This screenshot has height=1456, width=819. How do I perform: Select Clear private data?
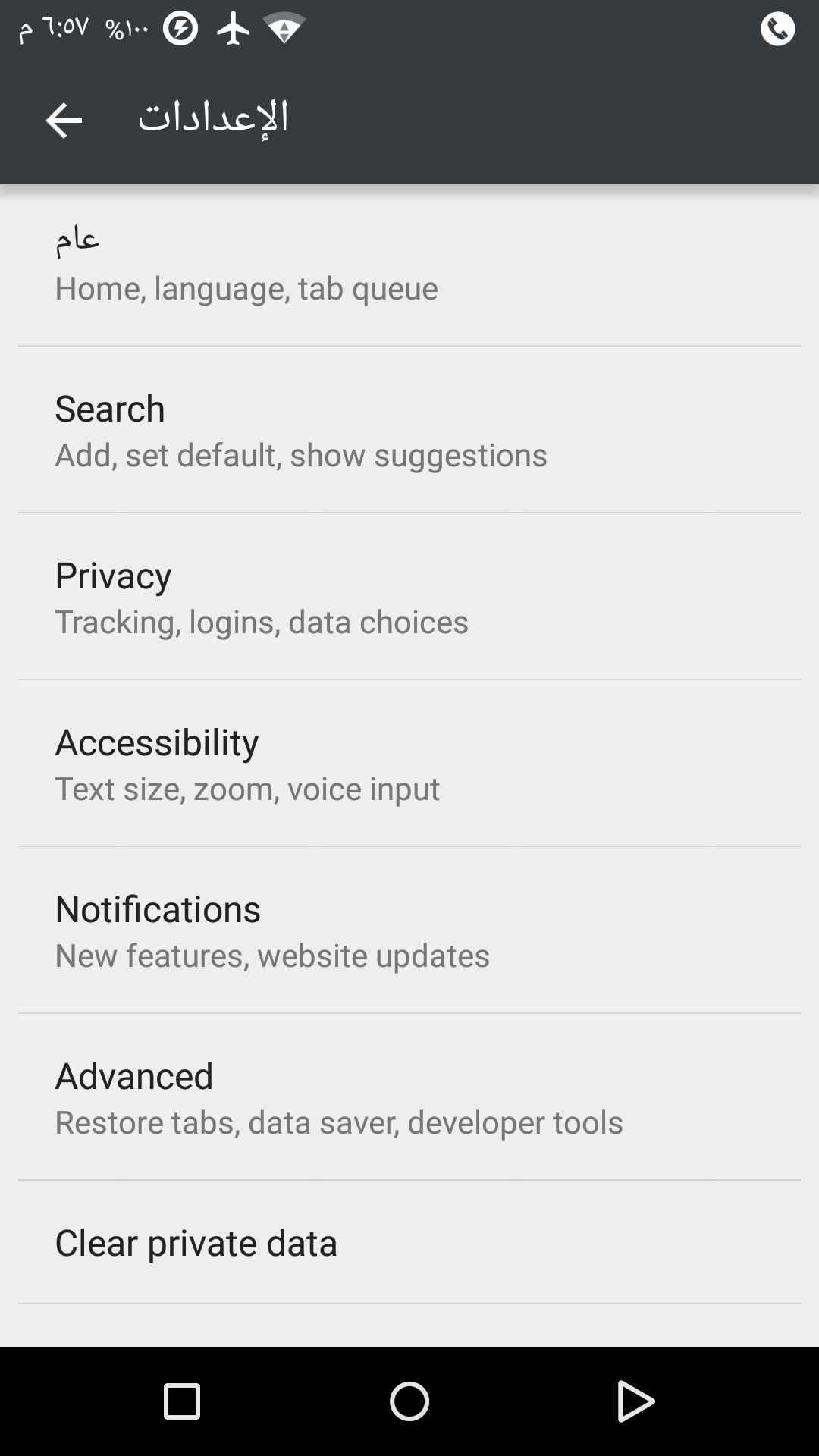click(409, 1243)
